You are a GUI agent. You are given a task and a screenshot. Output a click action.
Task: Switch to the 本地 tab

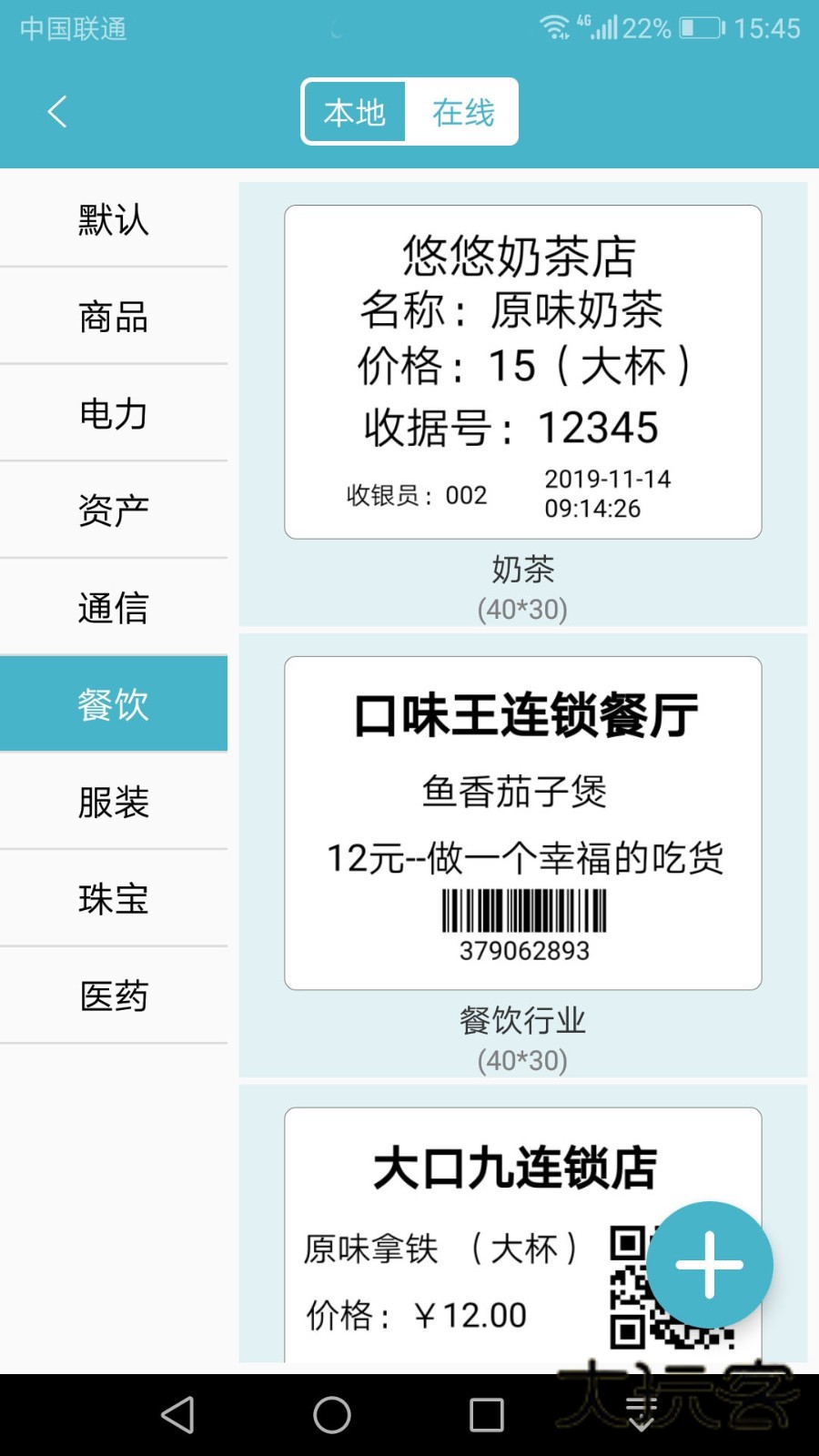[x=355, y=112]
